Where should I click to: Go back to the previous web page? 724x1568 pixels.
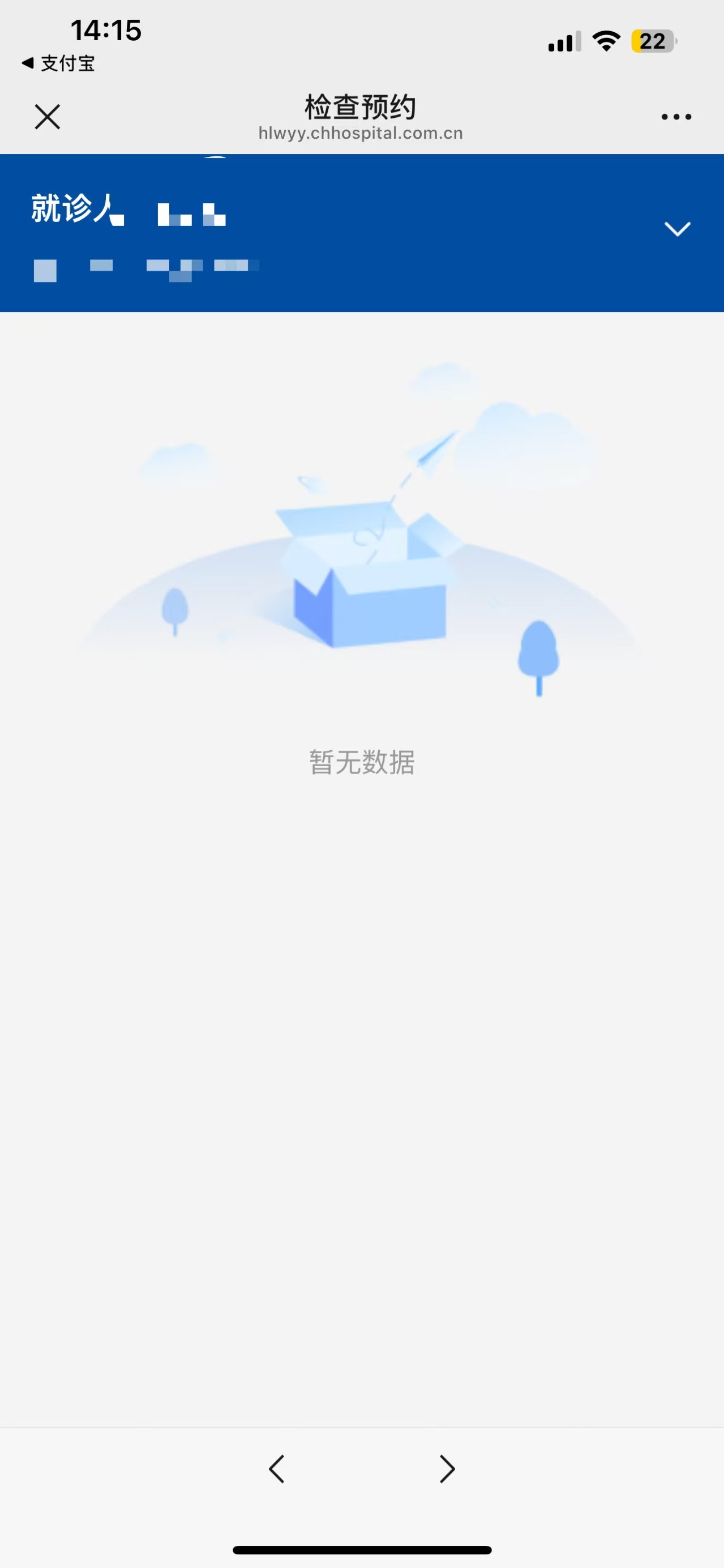point(277,1469)
